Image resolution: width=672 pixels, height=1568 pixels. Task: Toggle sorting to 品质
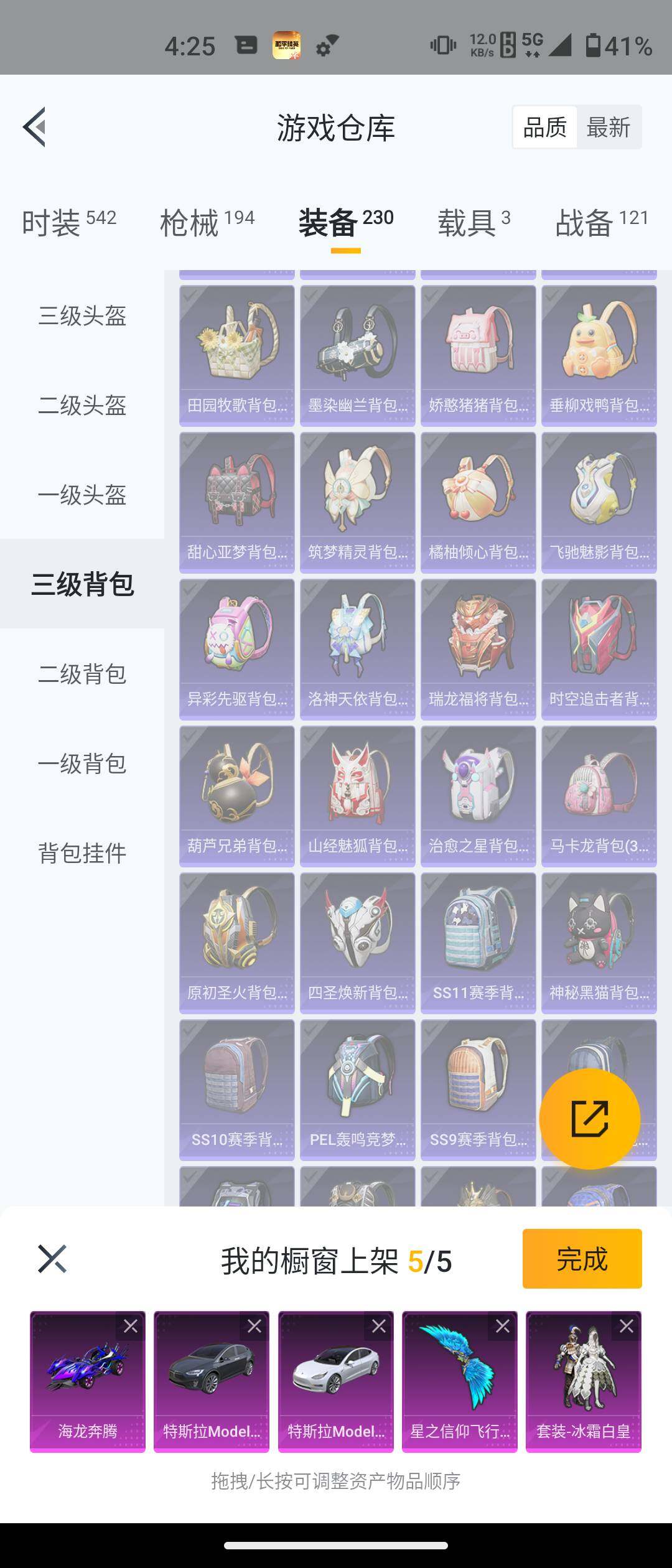click(544, 126)
